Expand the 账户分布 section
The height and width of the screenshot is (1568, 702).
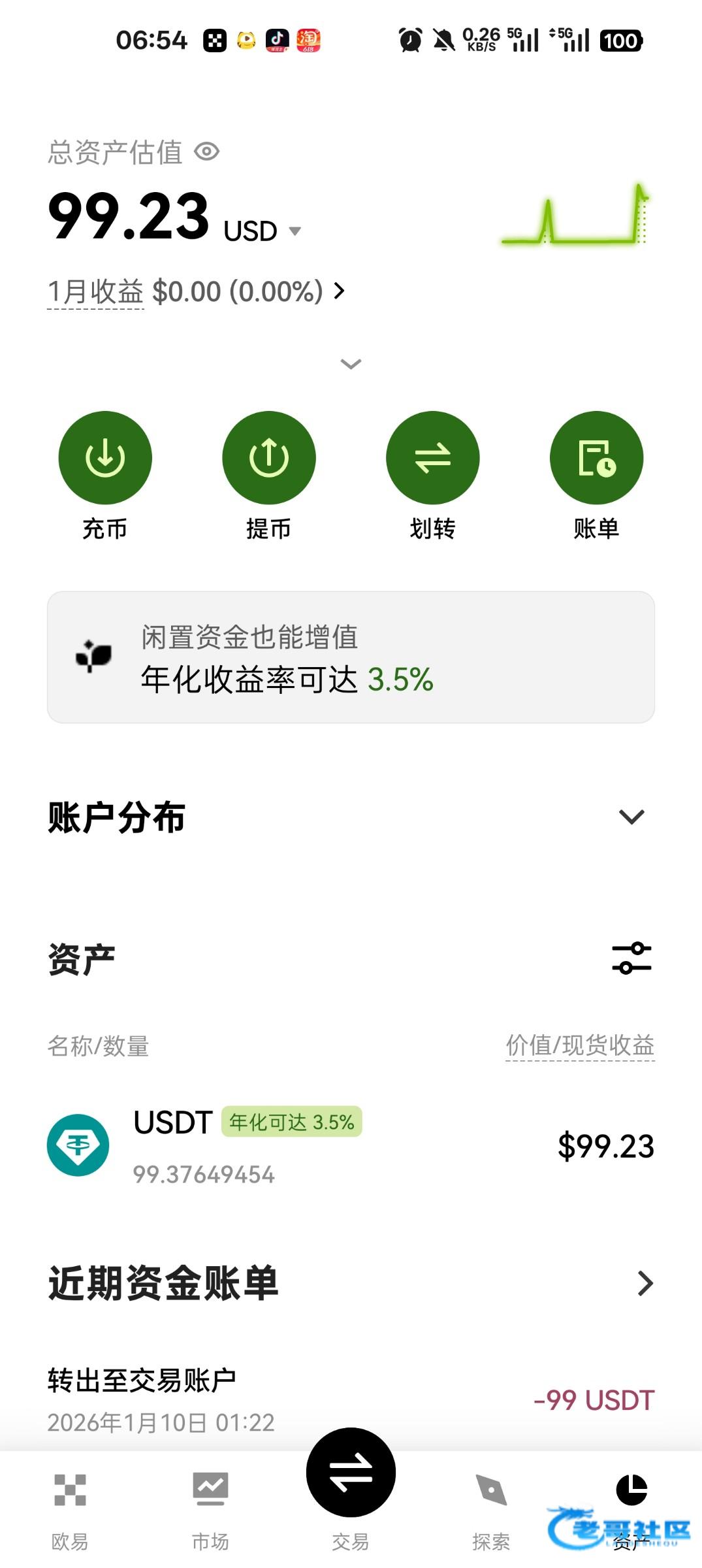(631, 817)
